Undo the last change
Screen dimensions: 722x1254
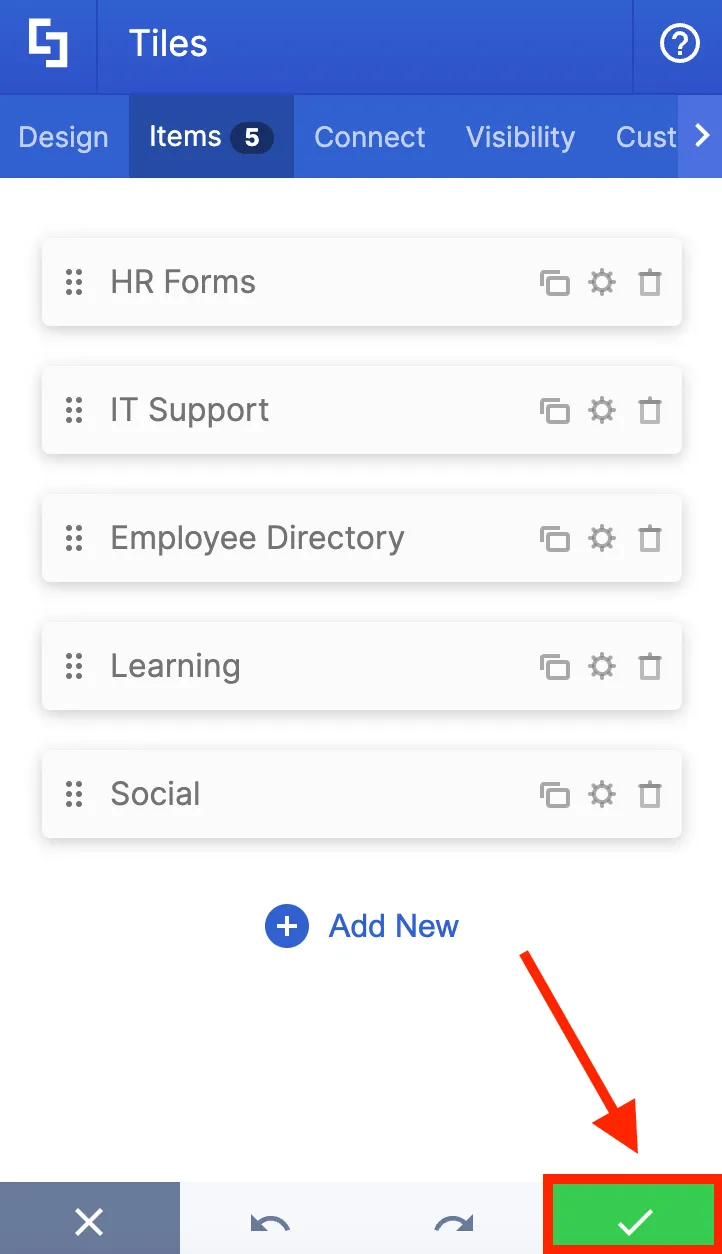[x=270, y=1223]
